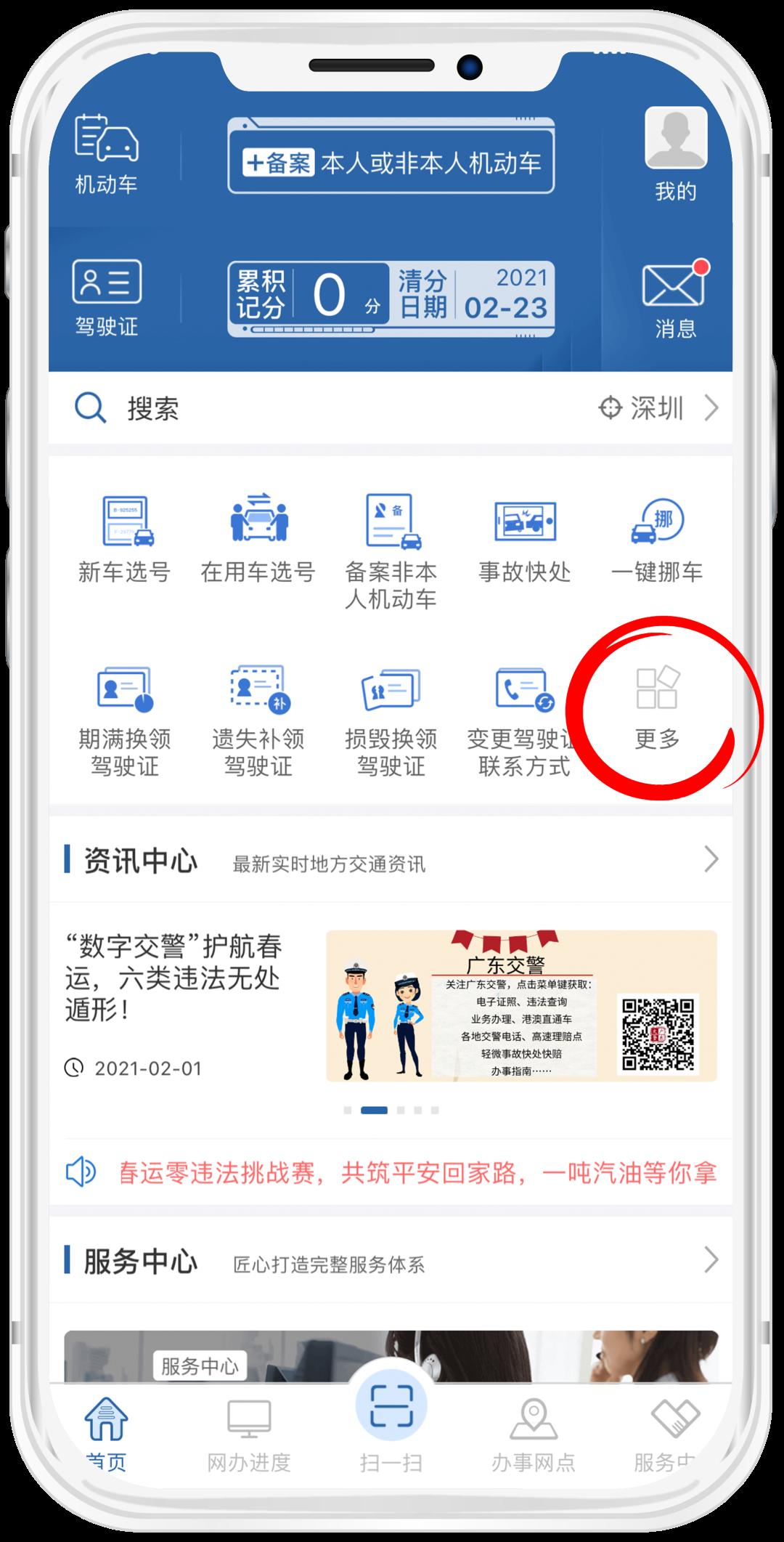Viewport: 784px width, 1542px height.
Task: Switch to the 网办进度 tab
Action: pyautogui.click(x=249, y=1435)
